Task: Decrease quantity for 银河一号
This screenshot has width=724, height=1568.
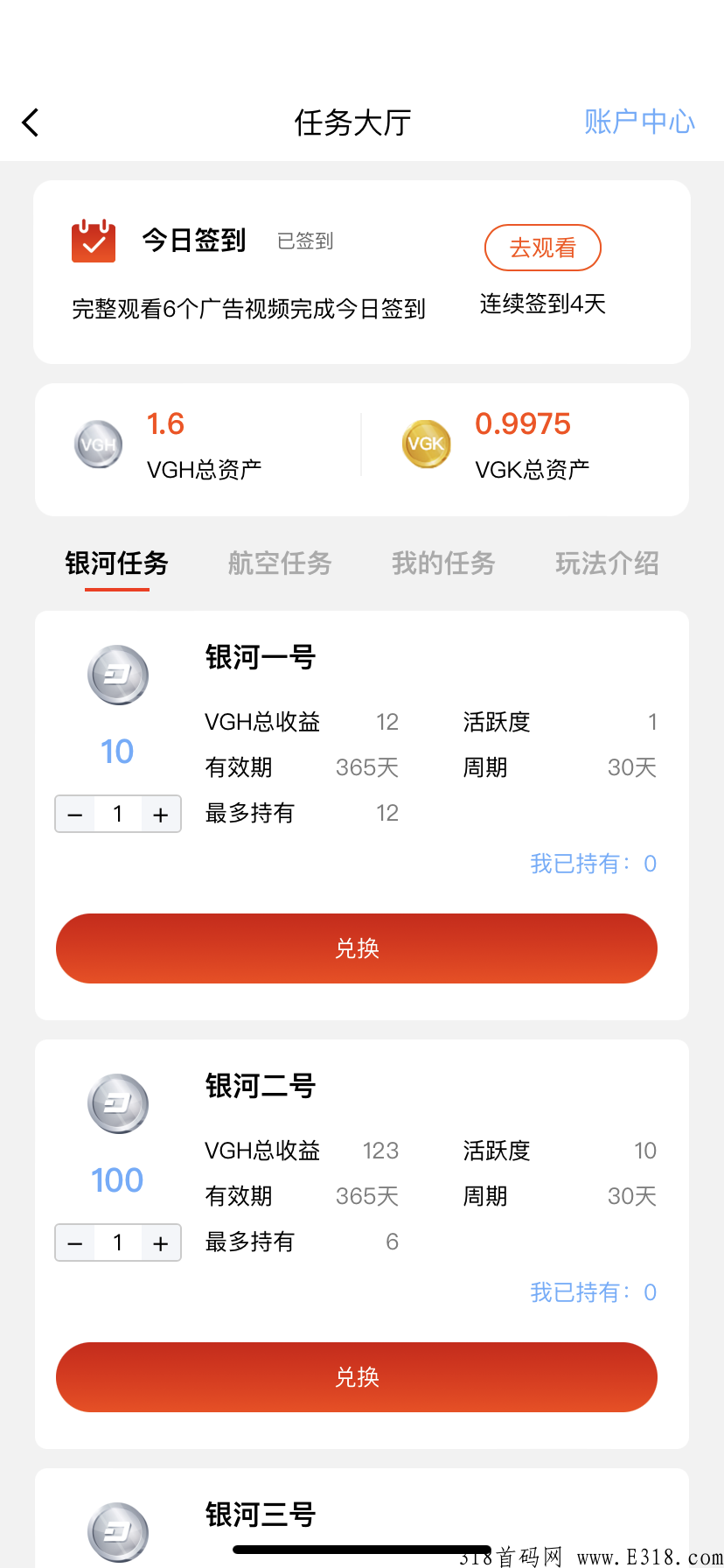Action: [75, 815]
